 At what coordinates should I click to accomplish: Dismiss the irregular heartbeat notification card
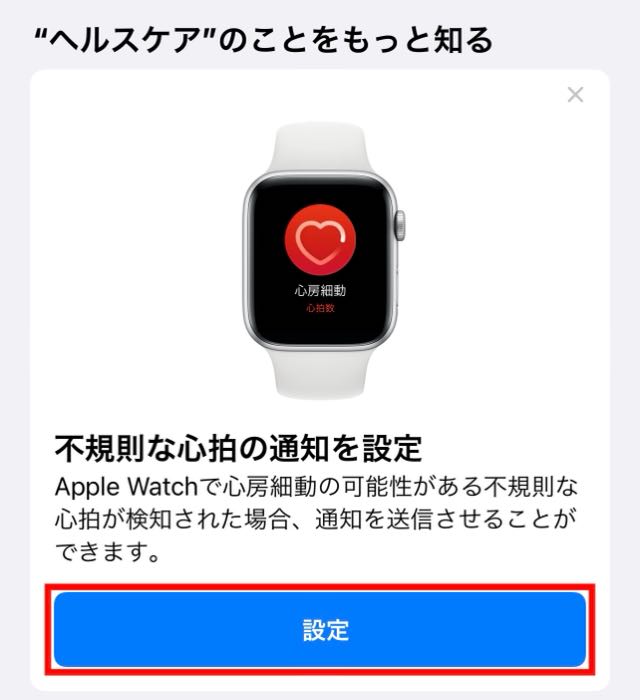[x=575, y=95]
